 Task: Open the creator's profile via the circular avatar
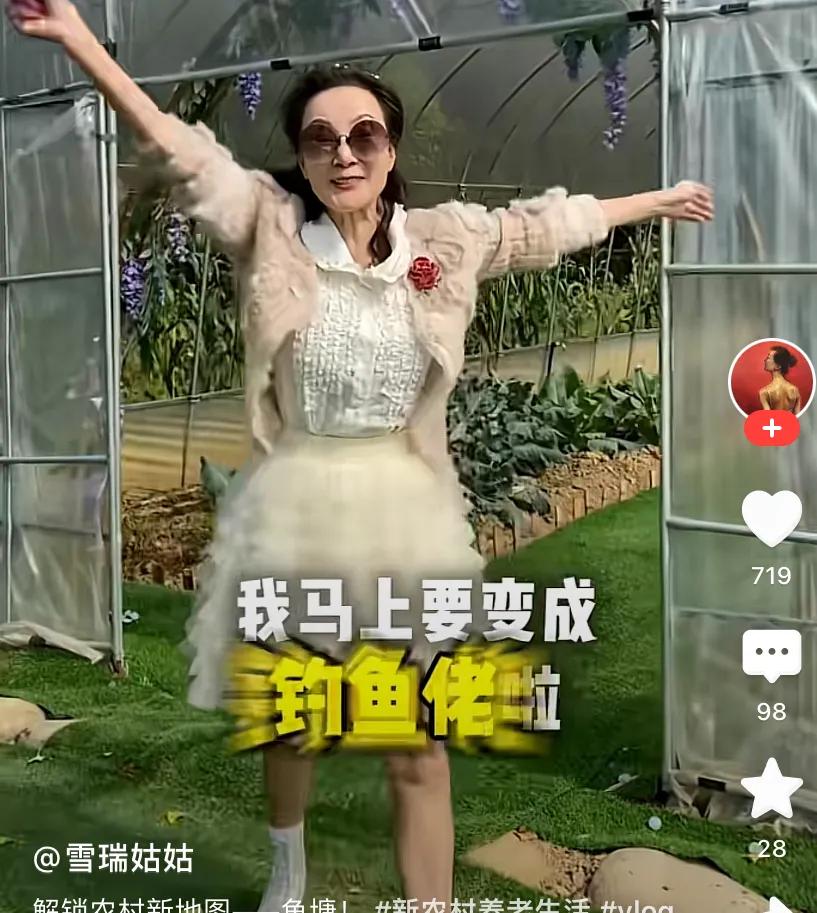point(771,381)
